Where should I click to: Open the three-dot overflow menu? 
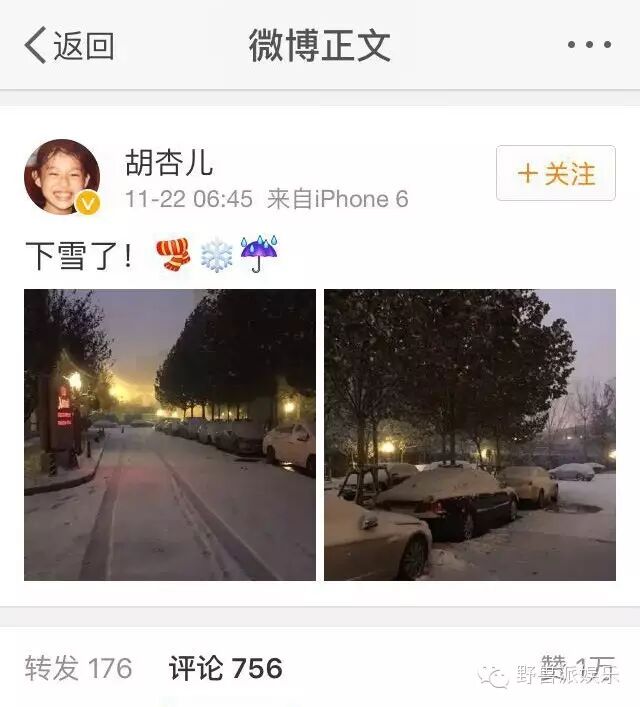click(588, 45)
